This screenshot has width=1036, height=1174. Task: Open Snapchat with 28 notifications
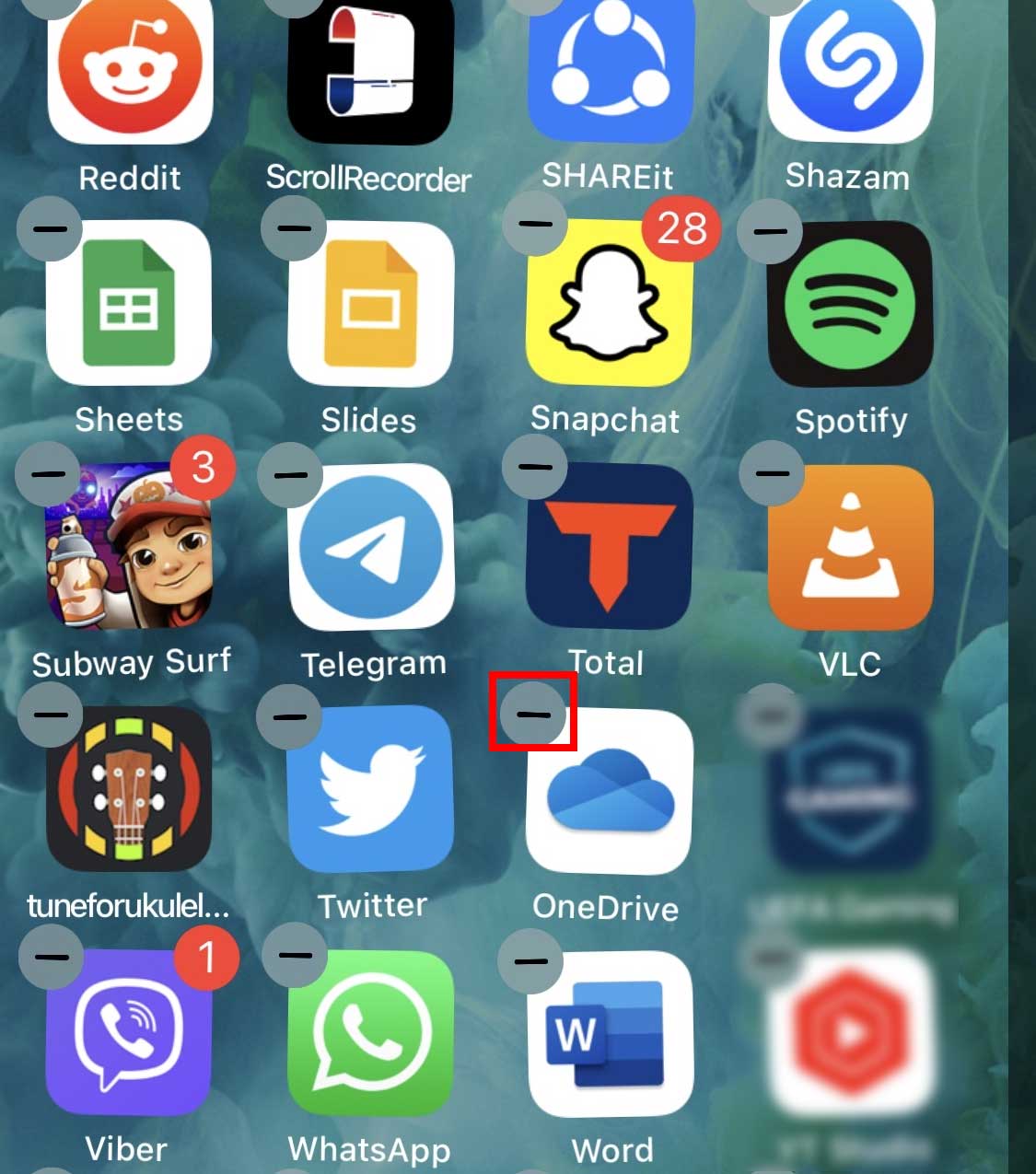tap(609, 303)
